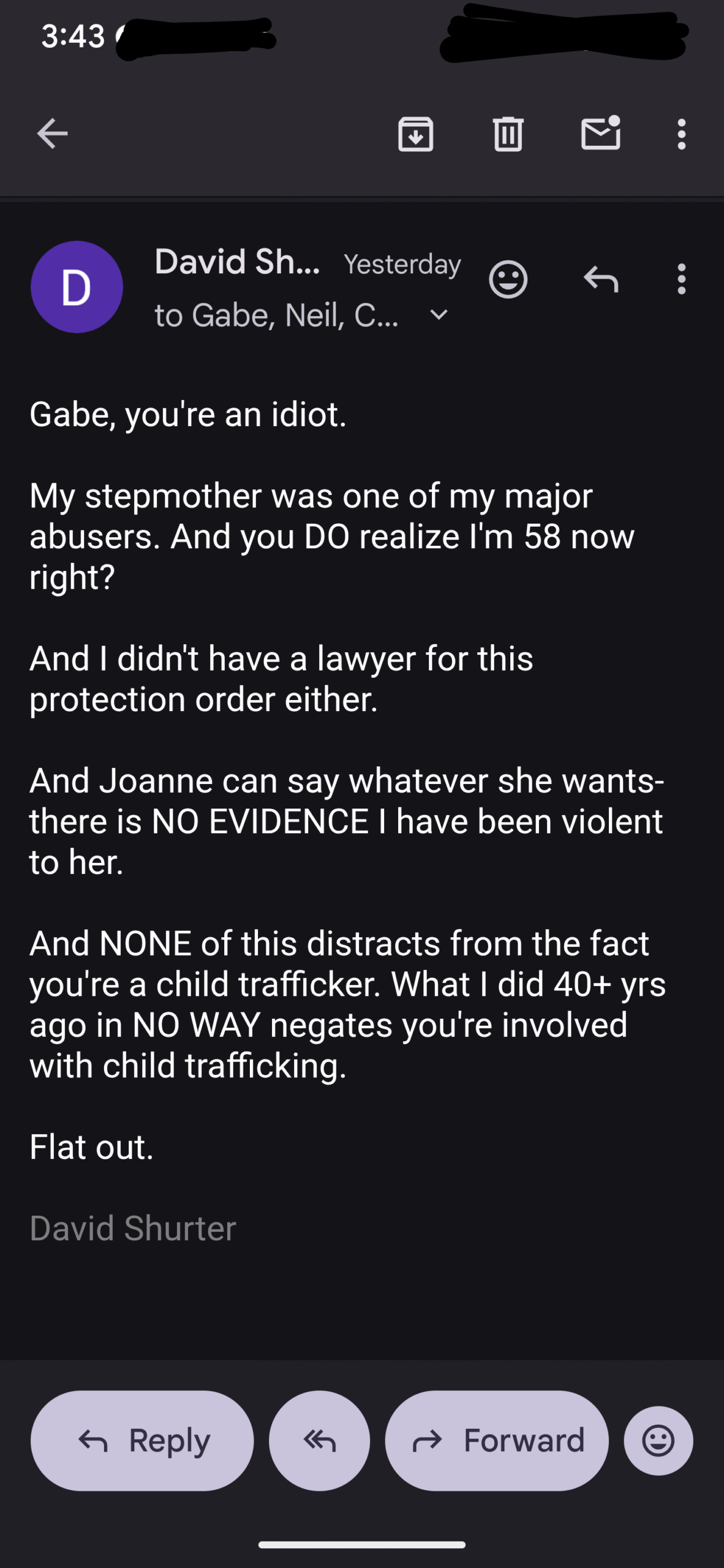Open the top app bar overflow menu
724x1568 pixels.
click(681, 134)
